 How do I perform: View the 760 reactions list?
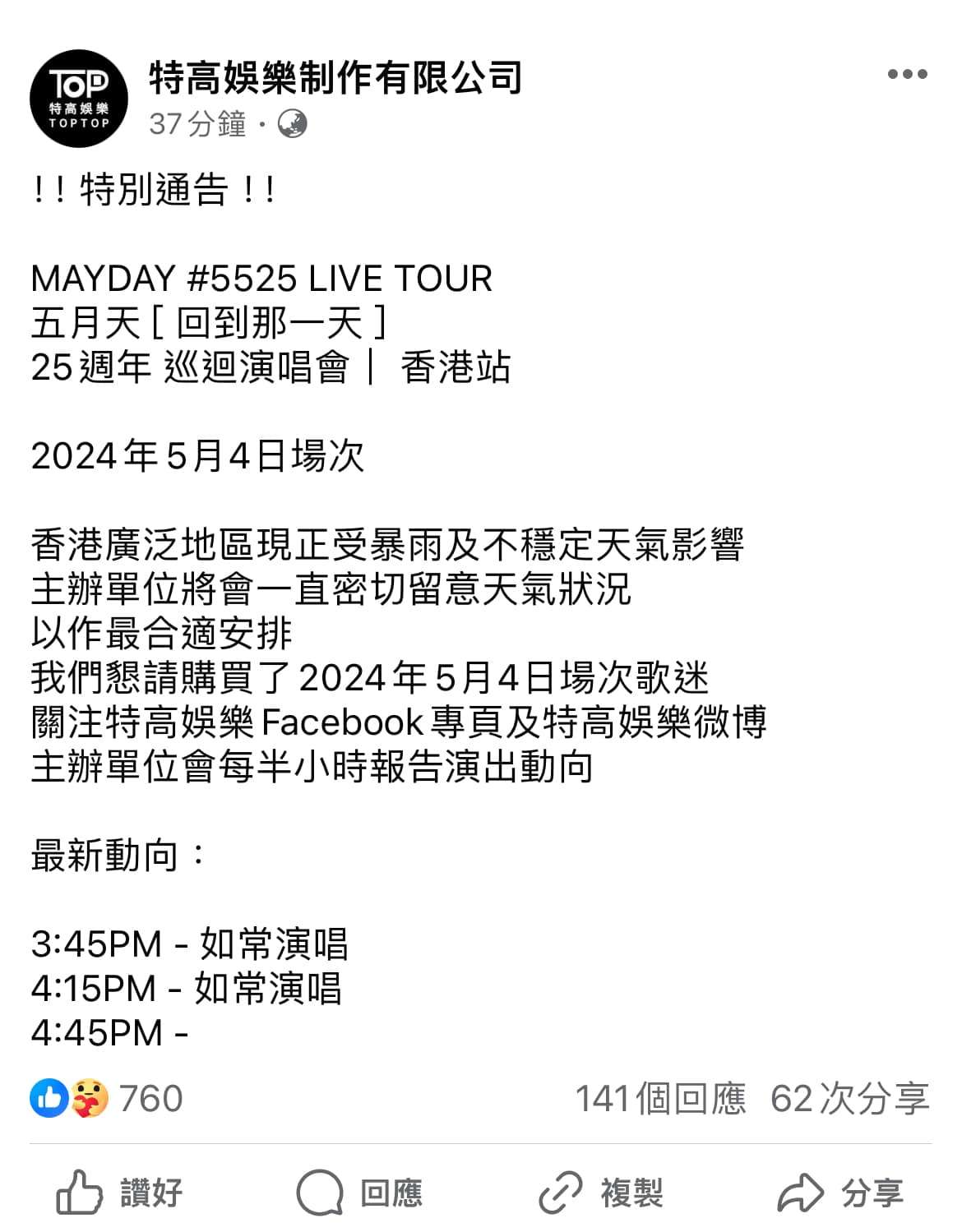[107, 1099]
